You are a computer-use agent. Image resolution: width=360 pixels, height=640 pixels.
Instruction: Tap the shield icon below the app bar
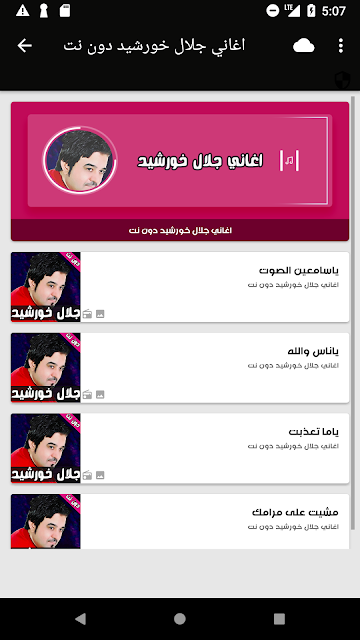tap(342, 80)
